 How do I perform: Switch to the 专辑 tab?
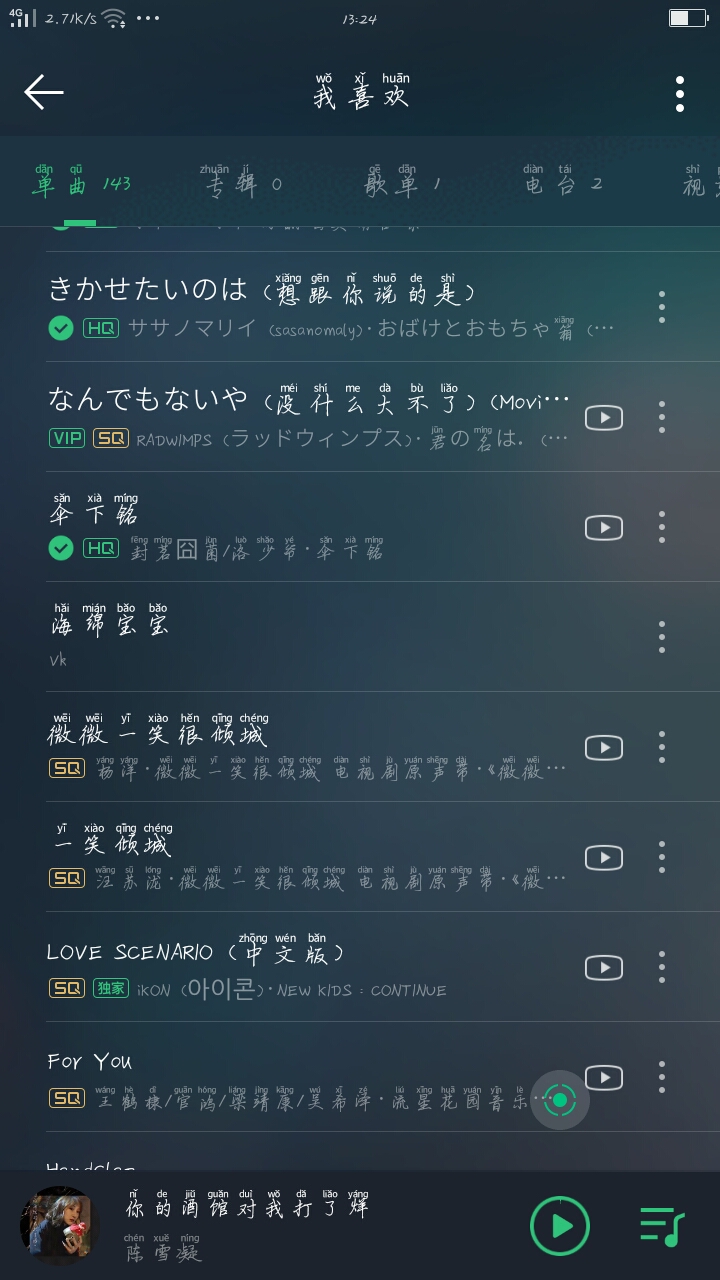243,184
